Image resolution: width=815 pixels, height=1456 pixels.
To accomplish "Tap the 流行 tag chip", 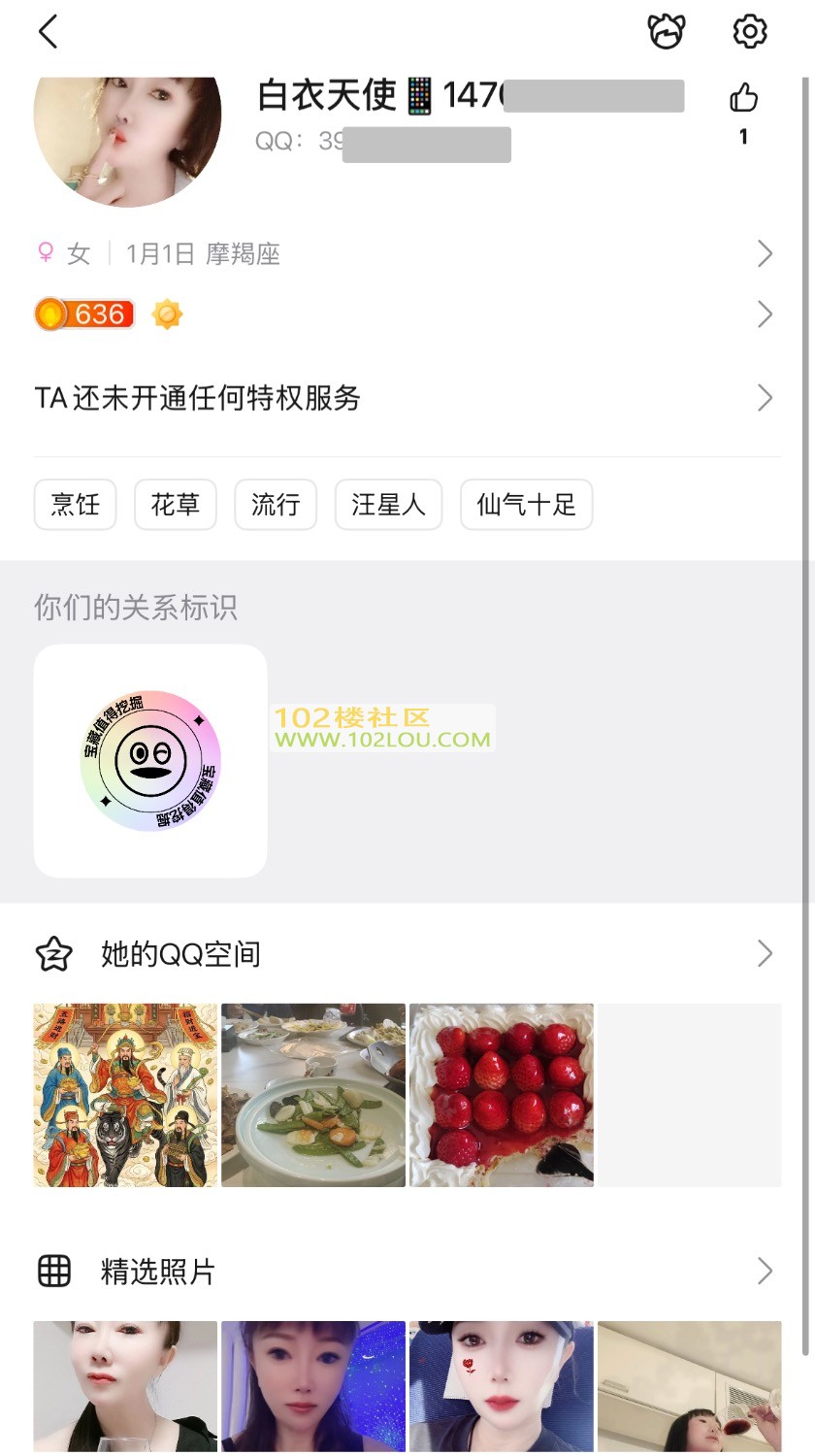I will [x=276, y=505].
